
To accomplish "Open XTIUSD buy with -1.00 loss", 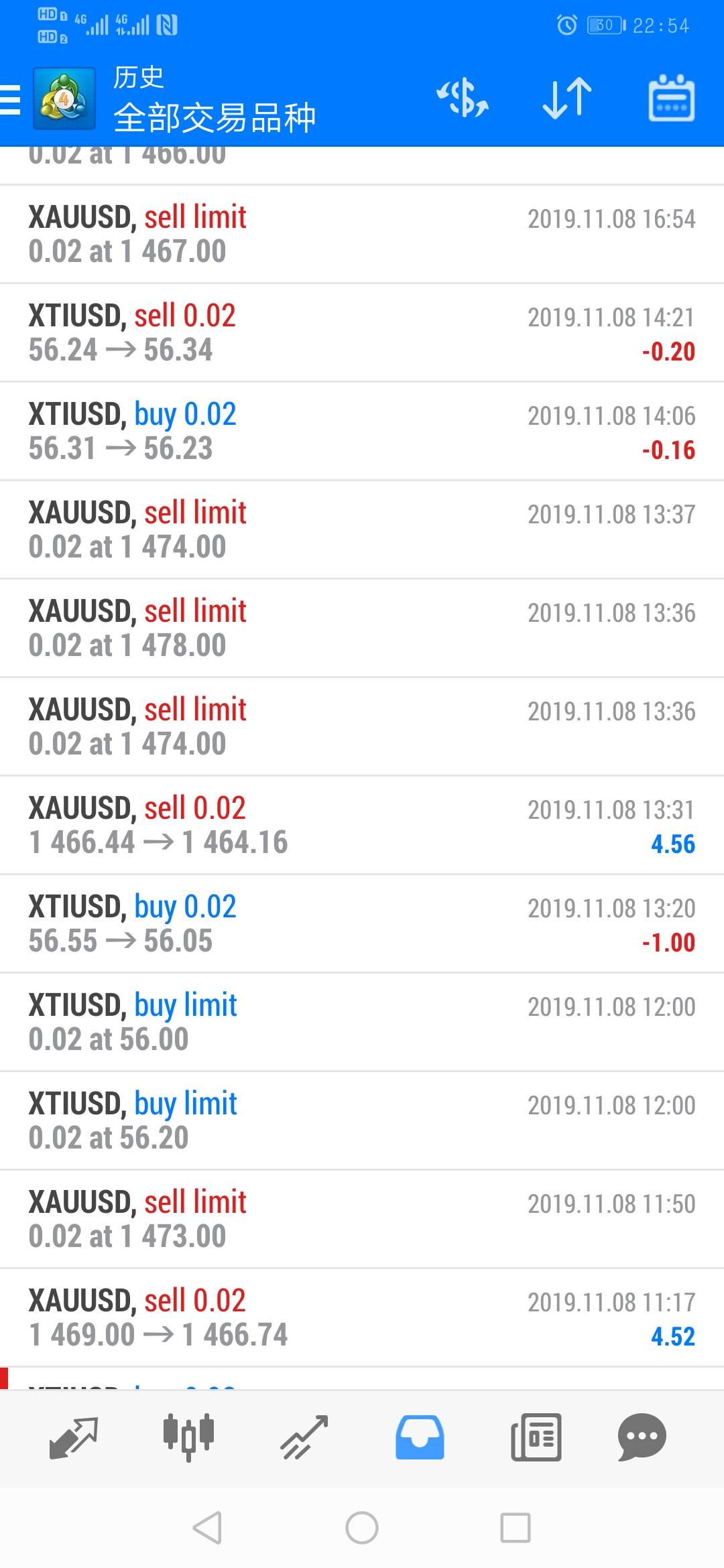I will pos(362,924).
